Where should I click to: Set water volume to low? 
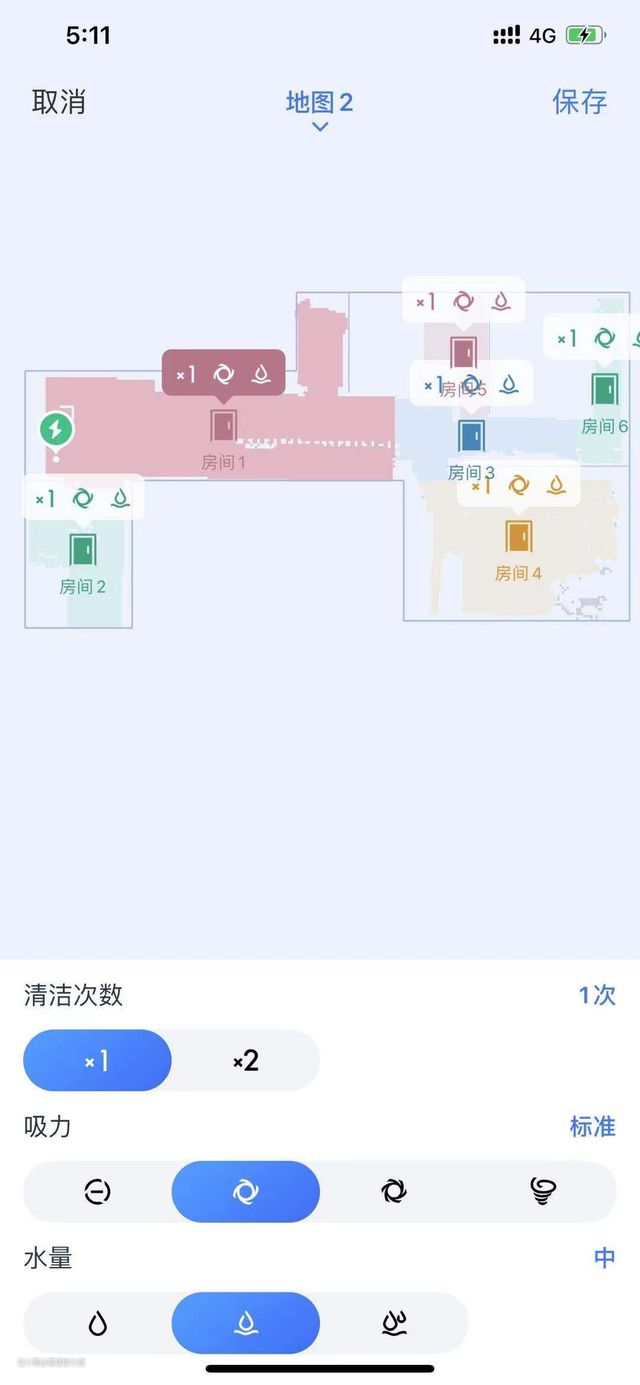coord(97,1324)
